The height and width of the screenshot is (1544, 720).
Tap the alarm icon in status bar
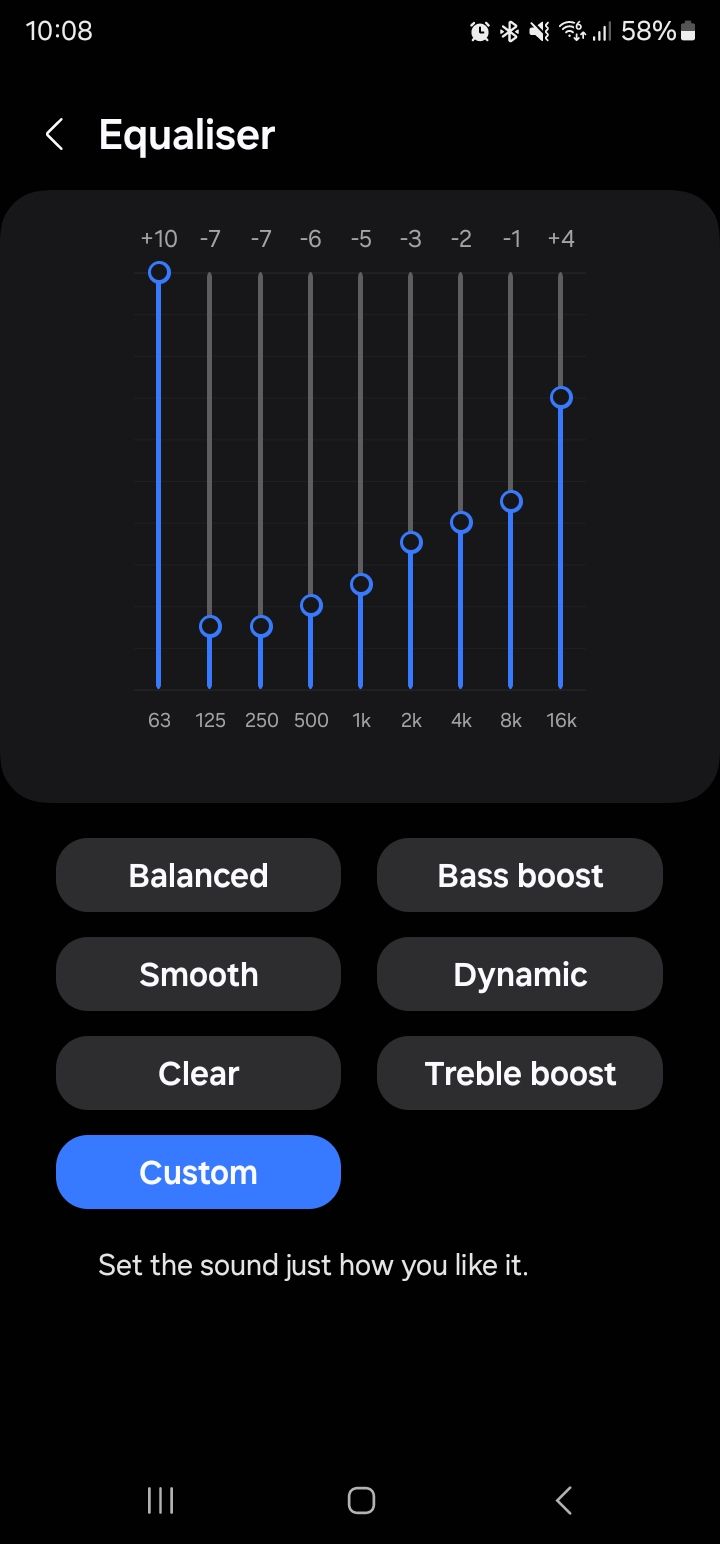[x=482, y=30]
